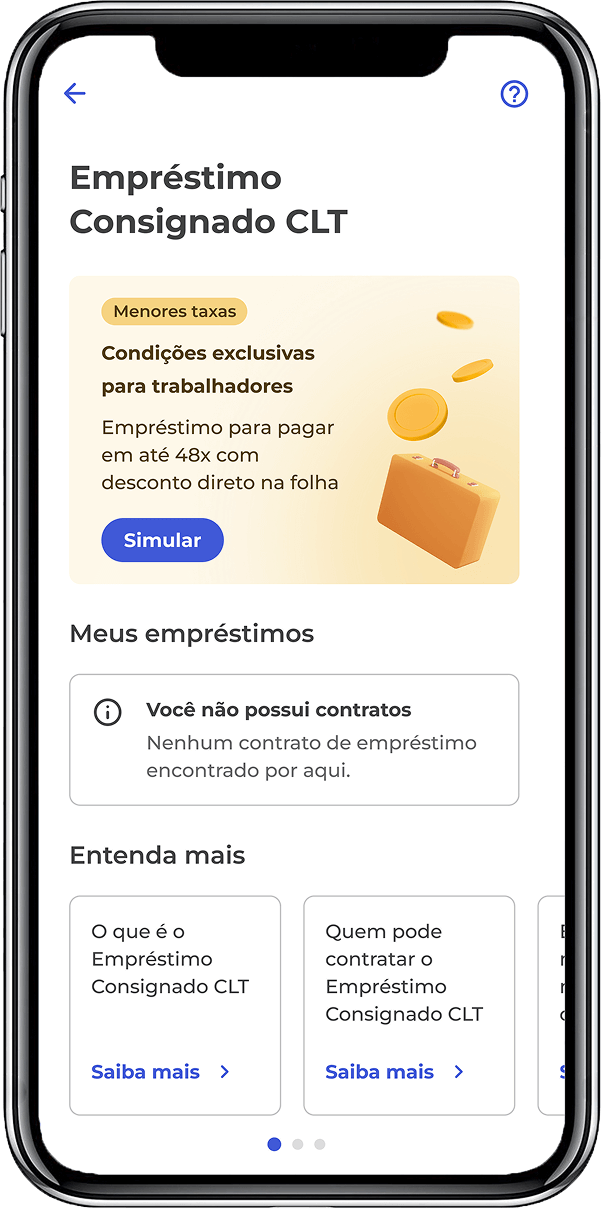Open the help question mark icon
The height and width of the screenshot is (1208, 601).
pyautogui.click(x=514, y=94)
